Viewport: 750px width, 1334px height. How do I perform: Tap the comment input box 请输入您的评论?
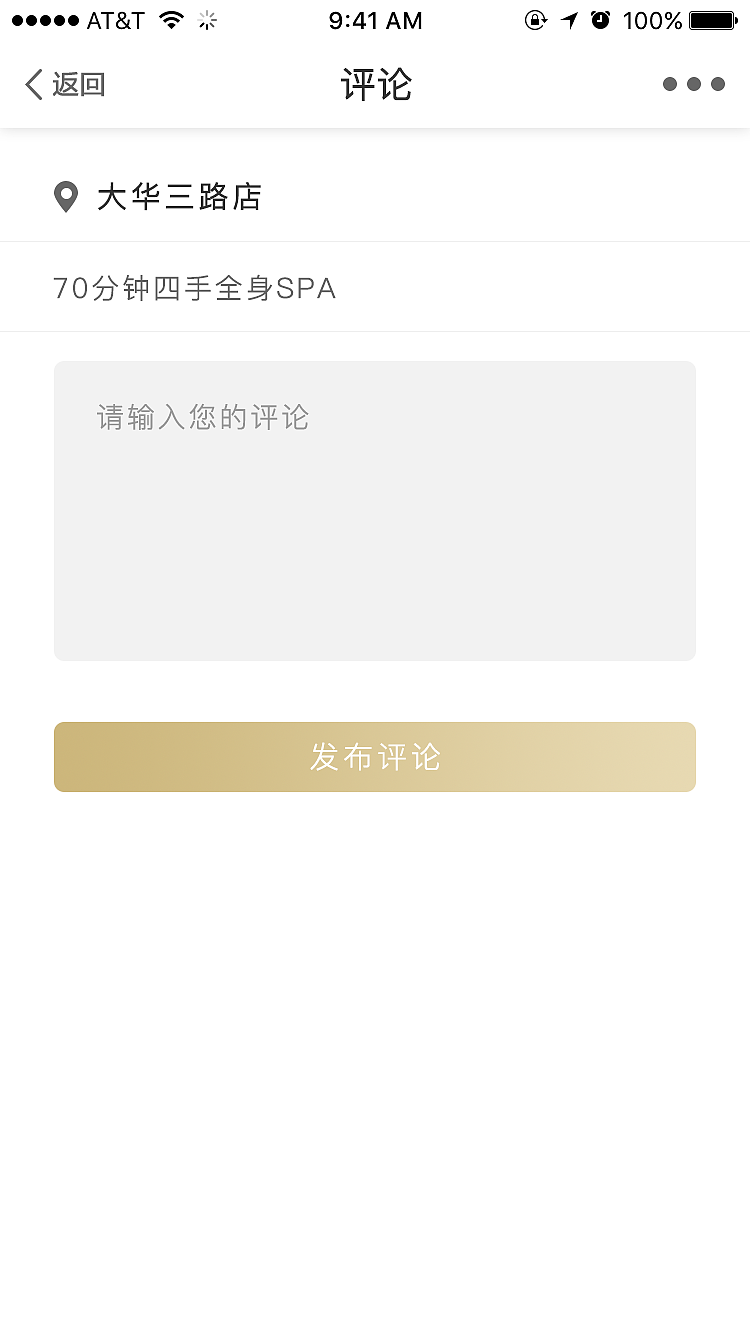[375, 510]
